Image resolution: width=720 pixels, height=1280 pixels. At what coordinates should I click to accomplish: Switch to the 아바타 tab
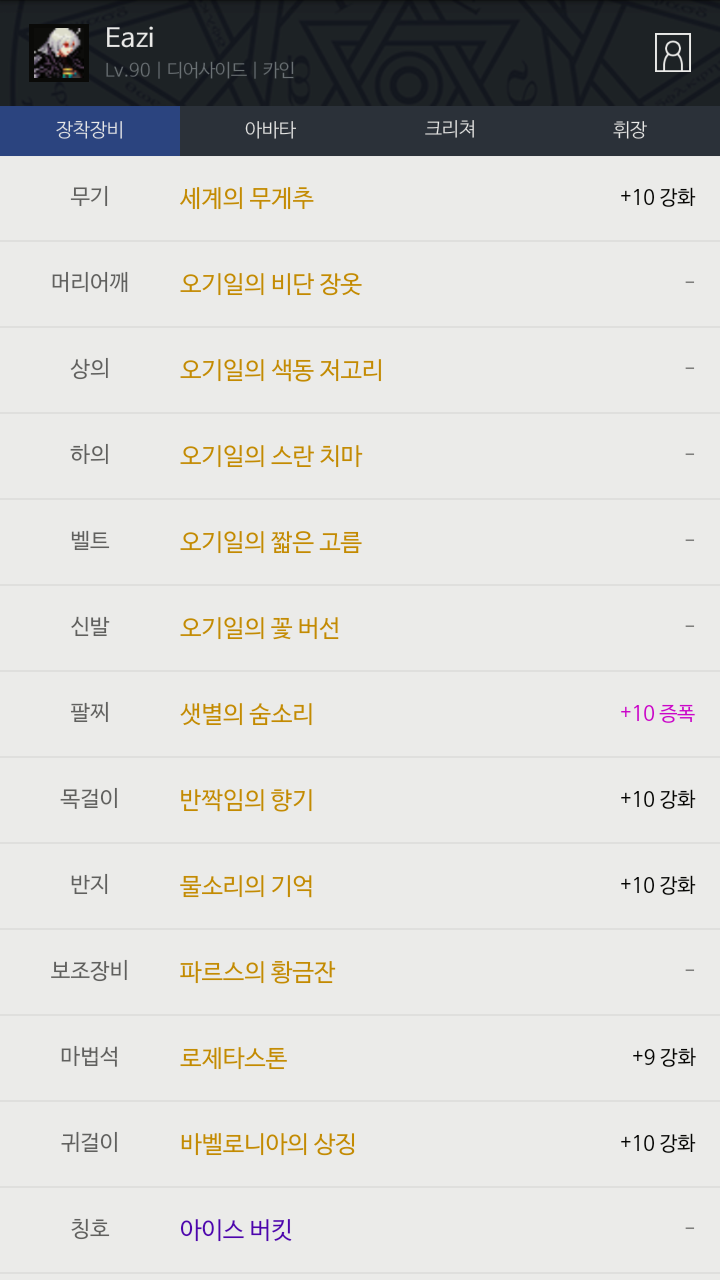270,130
